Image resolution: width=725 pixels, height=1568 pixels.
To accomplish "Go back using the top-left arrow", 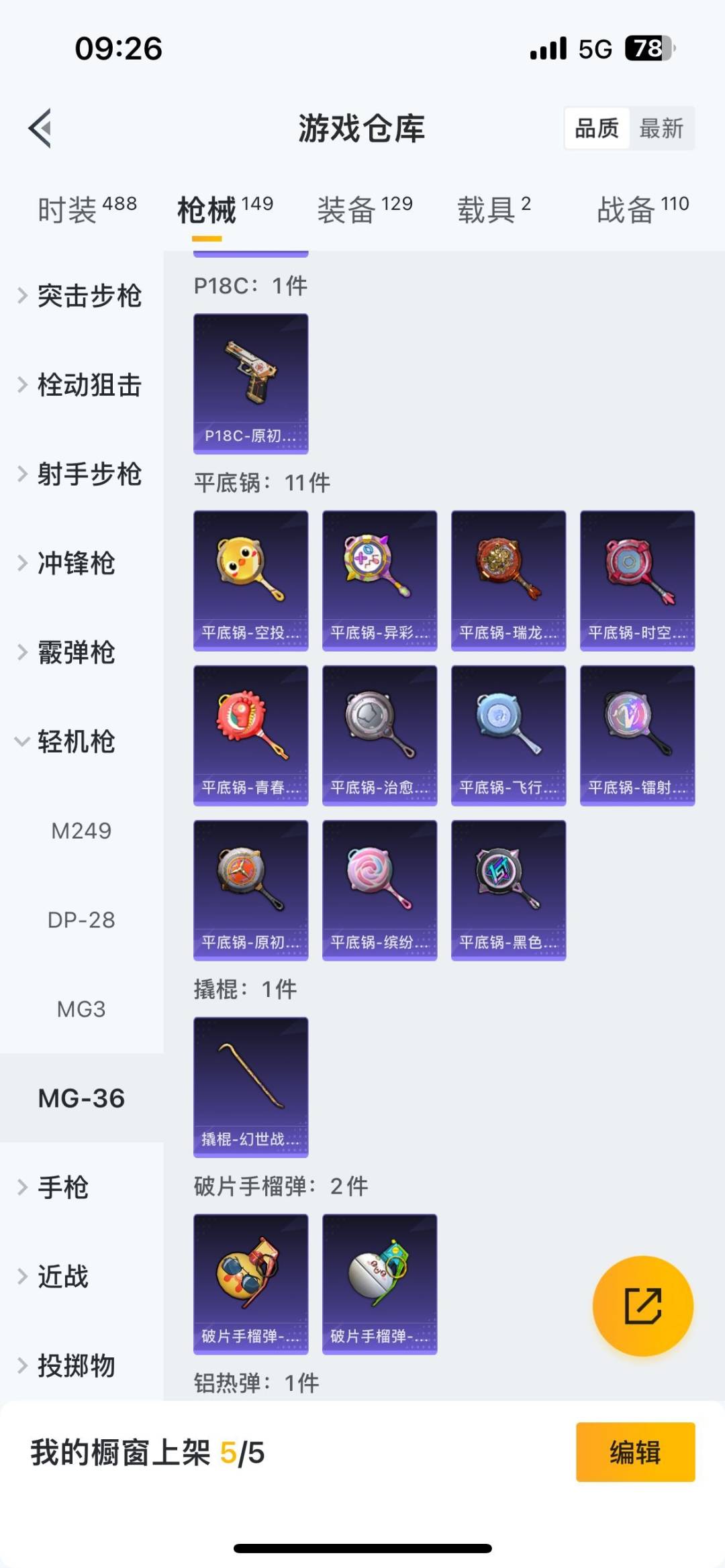I will point(40,128).
